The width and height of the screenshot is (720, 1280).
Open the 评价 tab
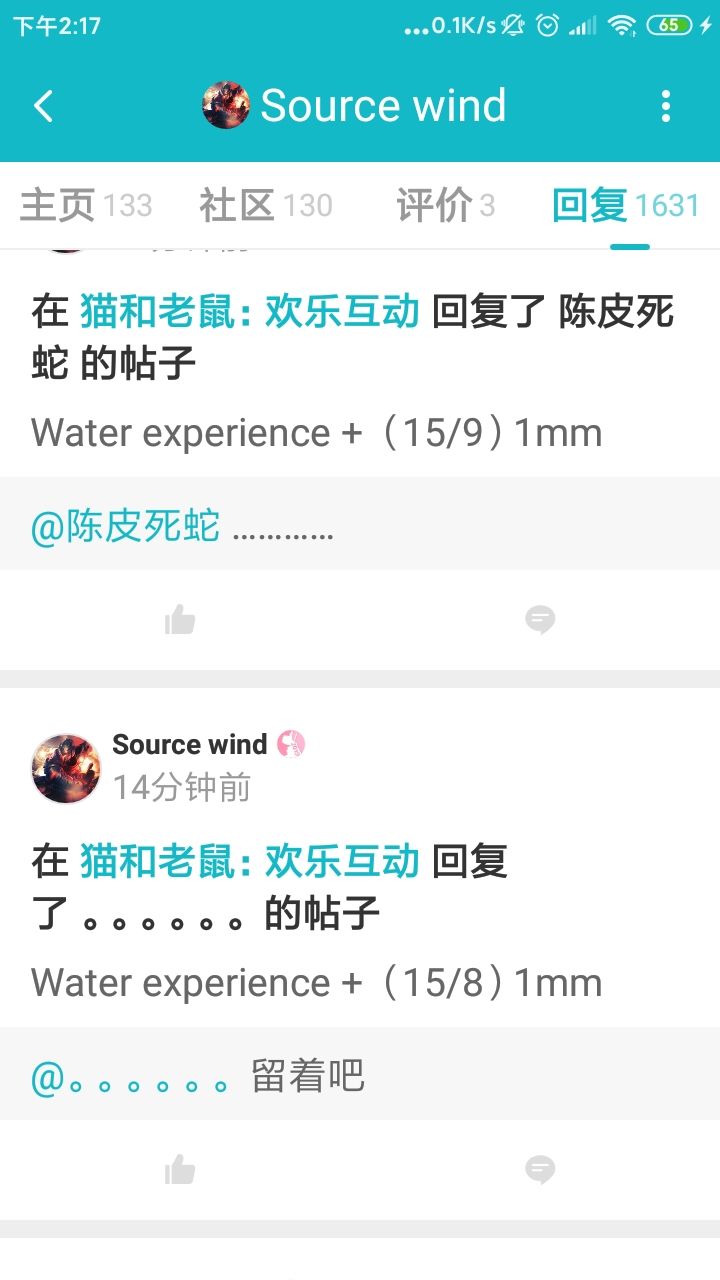pos(445,205)
